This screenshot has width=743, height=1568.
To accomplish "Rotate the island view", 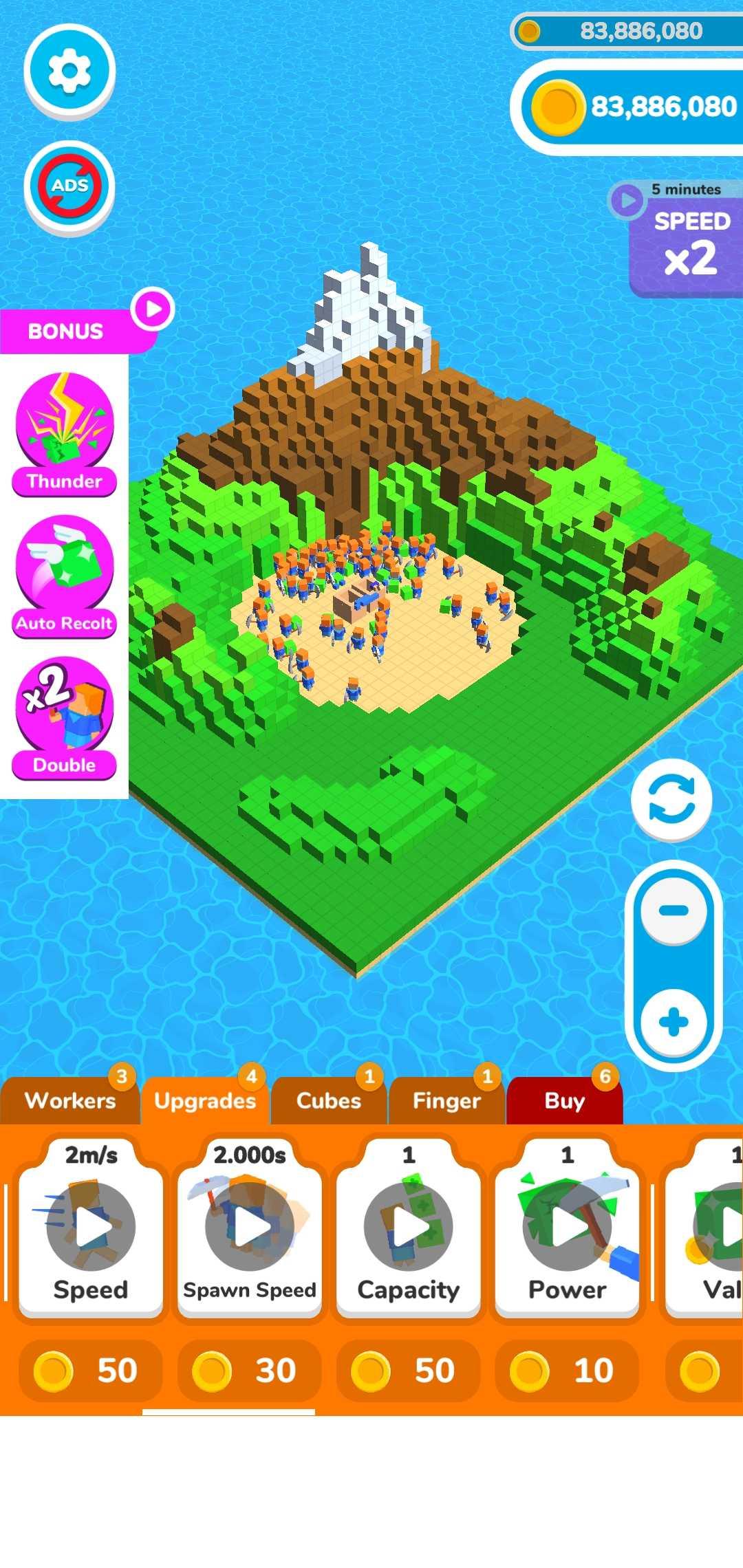I will [x=672, y=798].
